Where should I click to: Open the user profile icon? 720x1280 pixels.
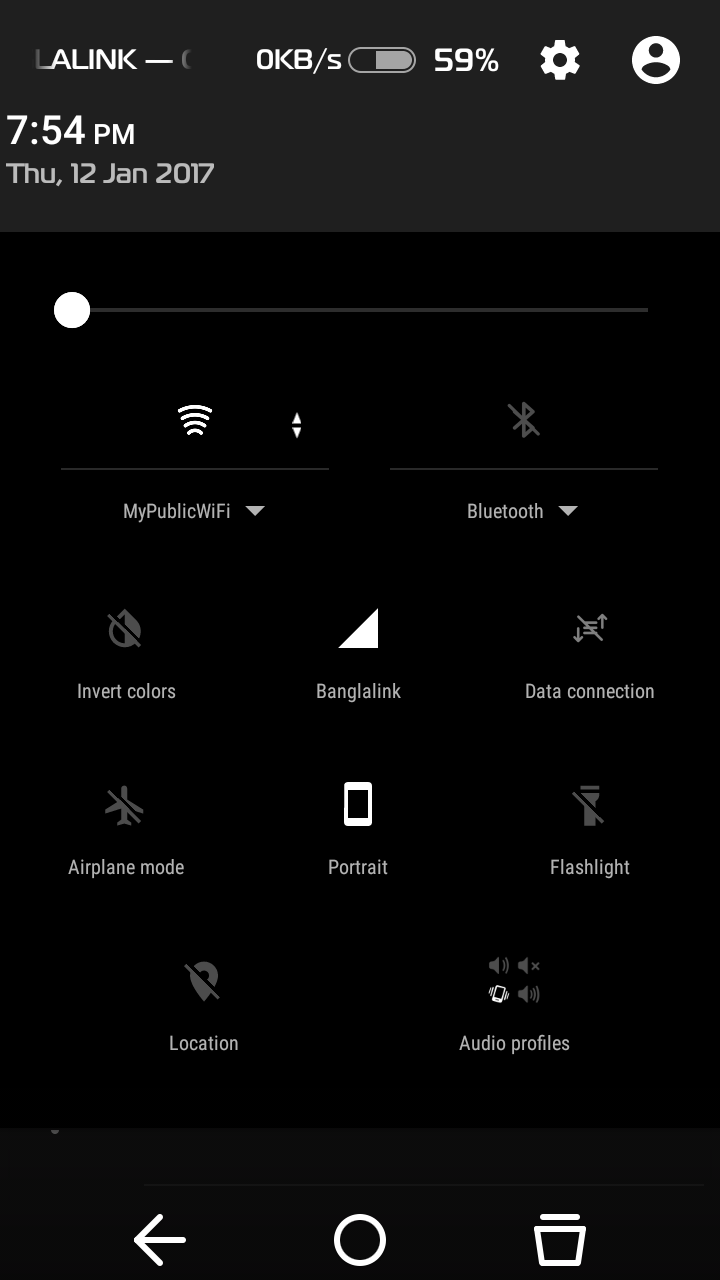tap(656, 61)
